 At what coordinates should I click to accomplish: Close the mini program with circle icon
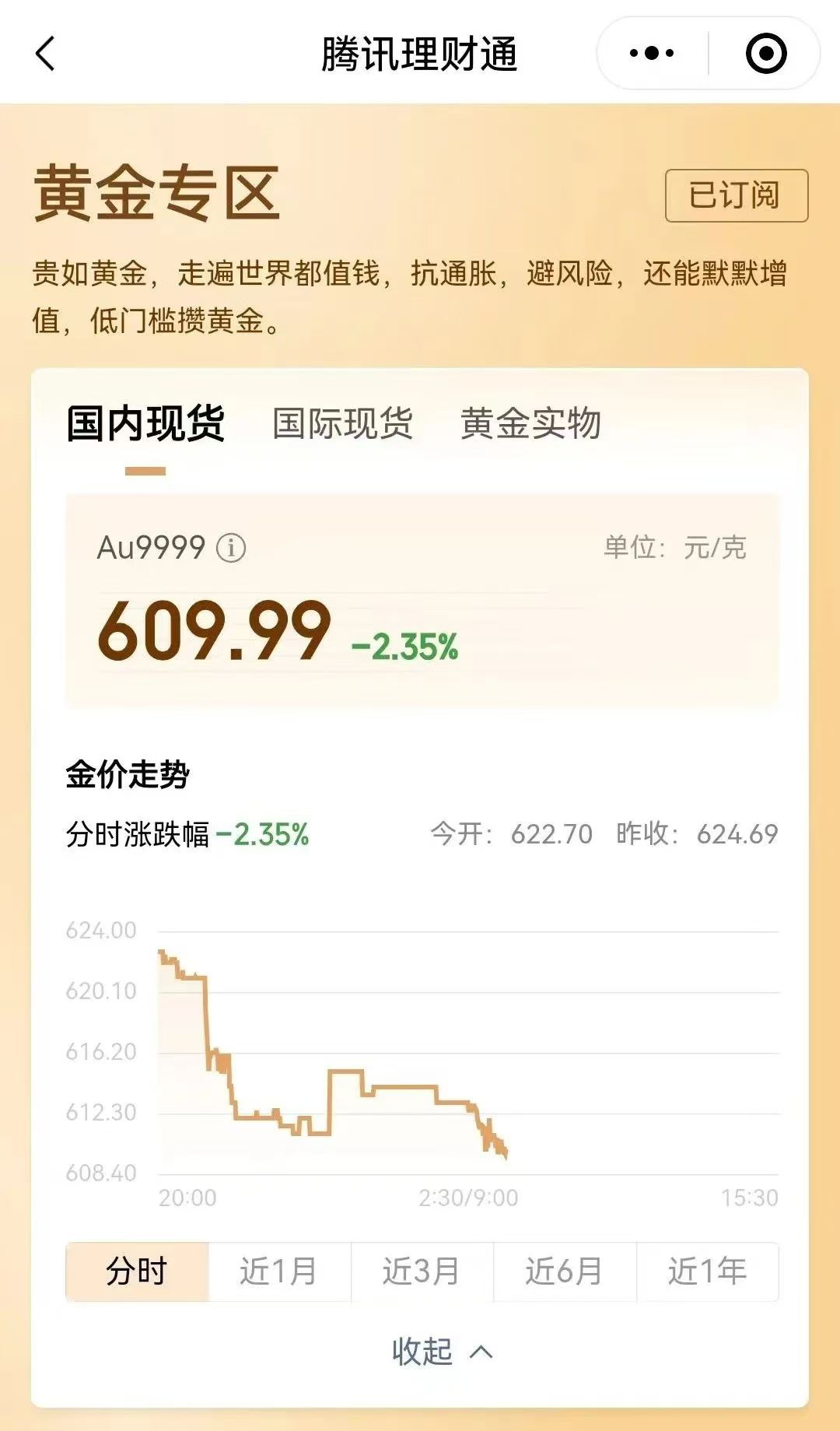[x=765, y=54]
